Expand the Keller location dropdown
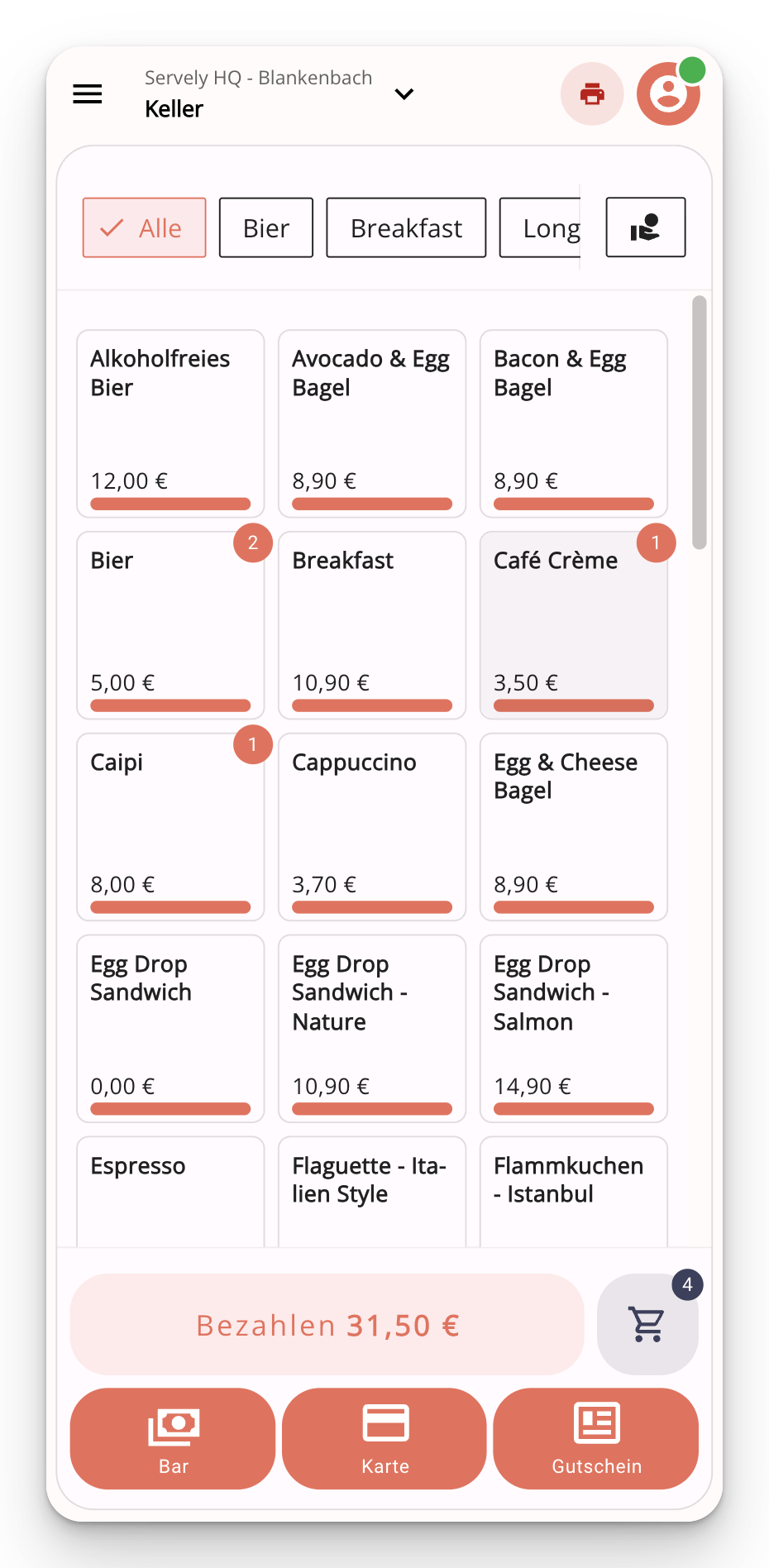Viewport: 769px width, 1568px height. point(404,94)
